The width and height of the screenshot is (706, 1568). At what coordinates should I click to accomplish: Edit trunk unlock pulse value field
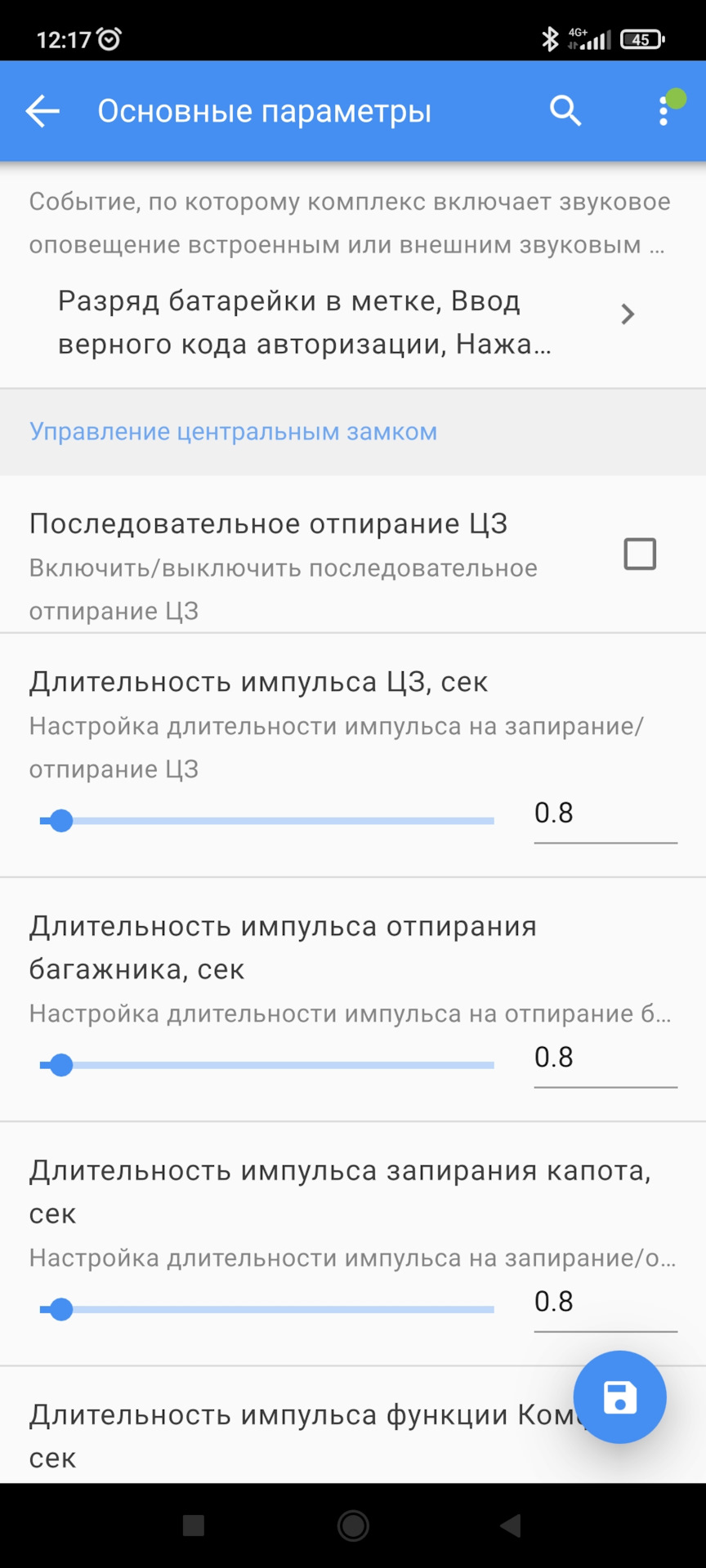pos(605,1058)
